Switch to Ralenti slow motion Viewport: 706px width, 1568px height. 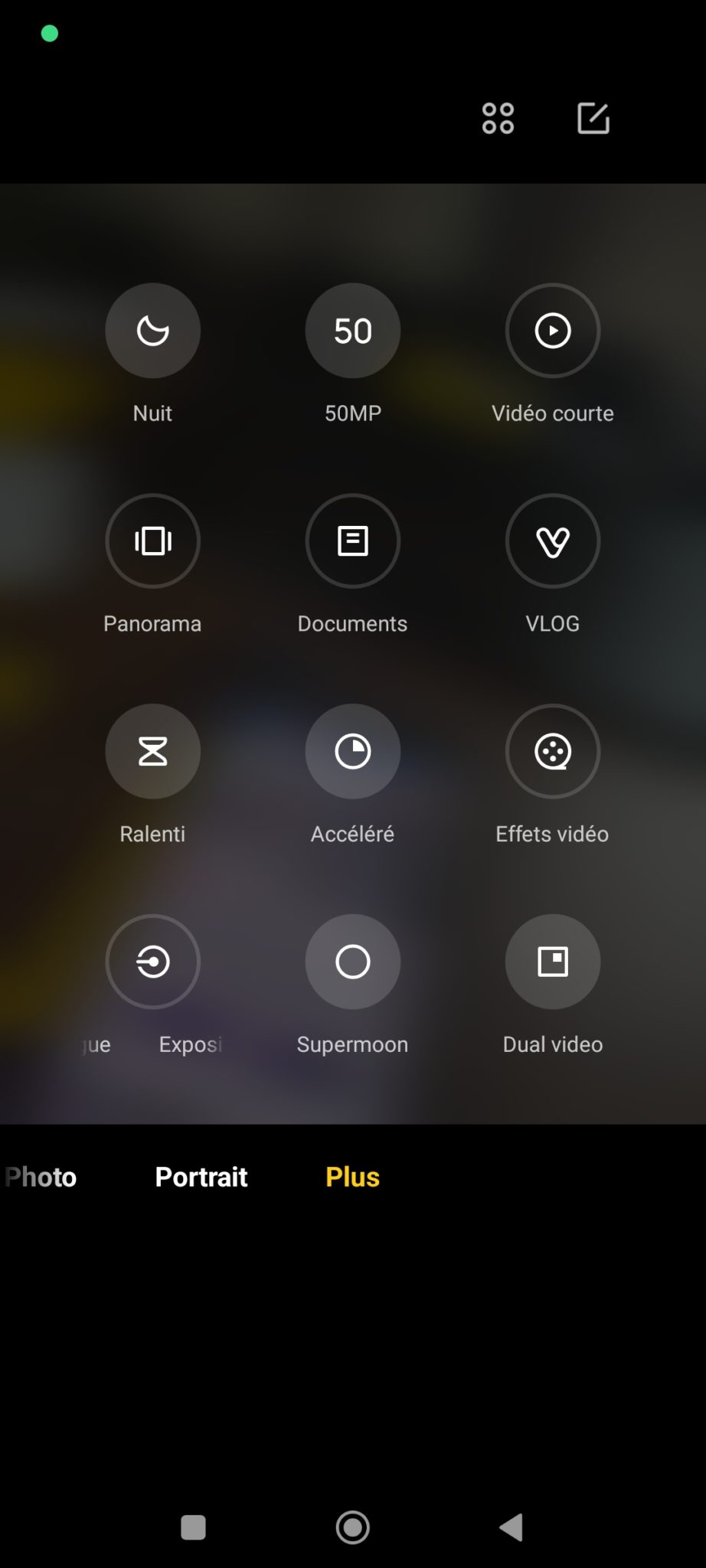(x=152, y=752)
